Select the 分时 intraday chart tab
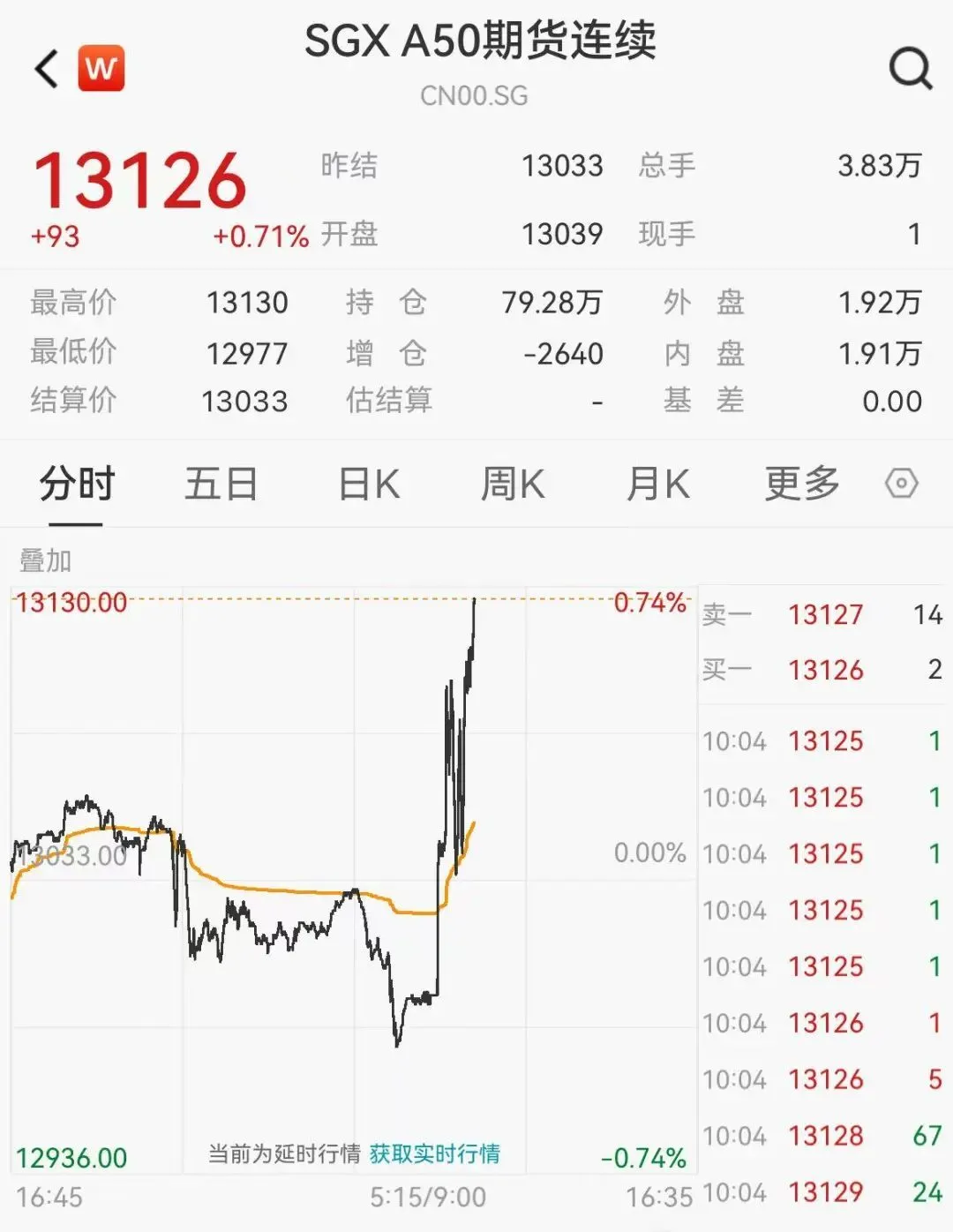This screenshot has height=1232, width=953. click(x=77, y=485)
